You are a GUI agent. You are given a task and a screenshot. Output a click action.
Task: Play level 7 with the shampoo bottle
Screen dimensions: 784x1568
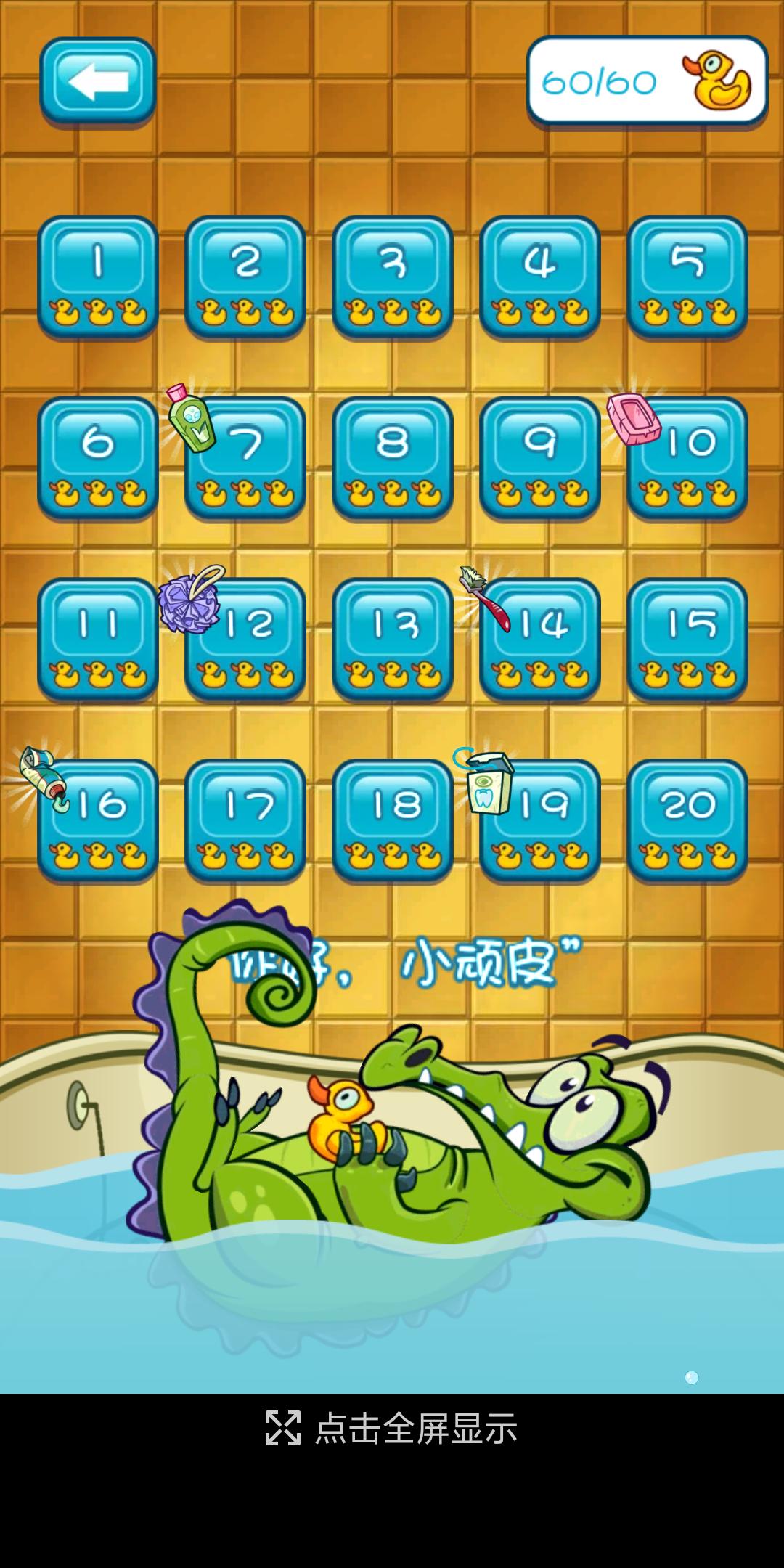pyautogui.click(x=245, y=458)
